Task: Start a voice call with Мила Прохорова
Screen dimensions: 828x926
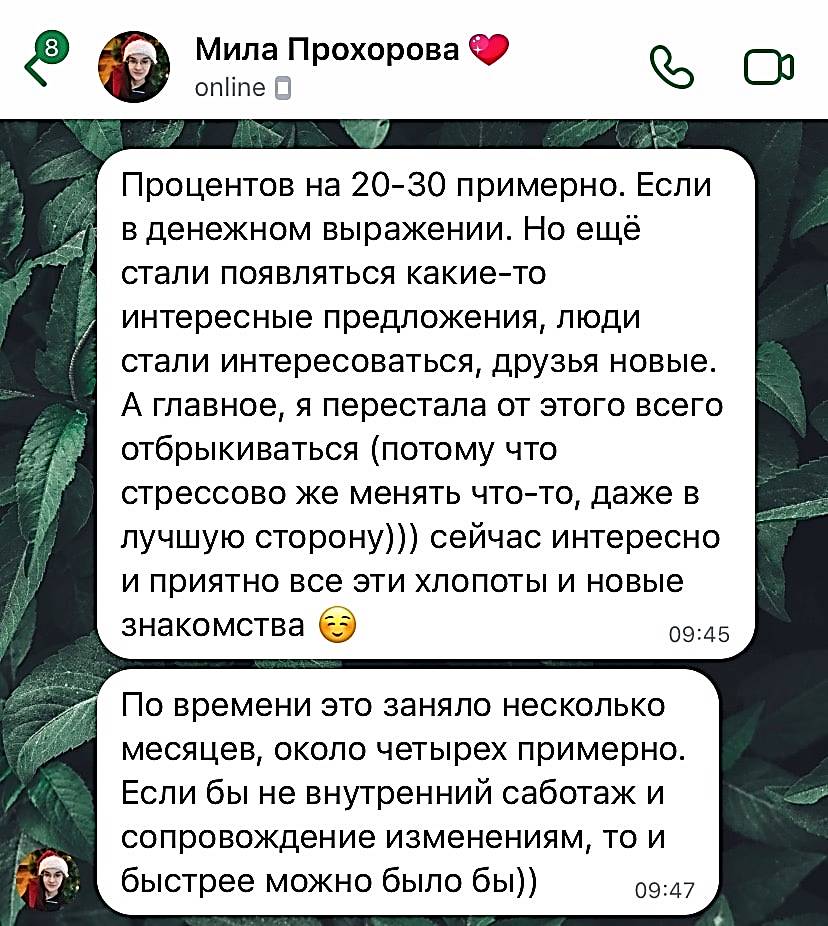Action: [671, 67]
